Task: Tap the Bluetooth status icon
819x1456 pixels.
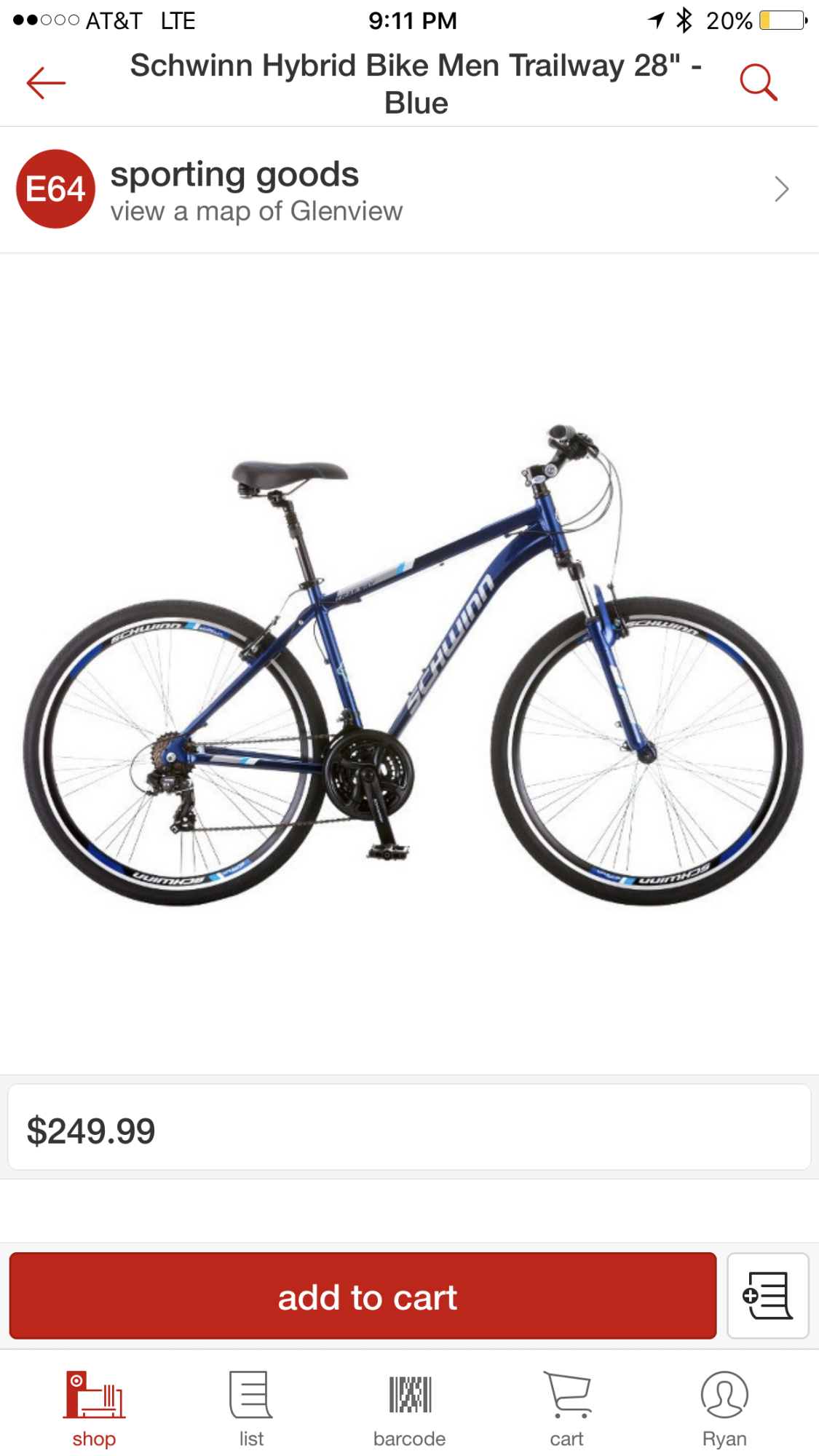Action: pos(683,20)
